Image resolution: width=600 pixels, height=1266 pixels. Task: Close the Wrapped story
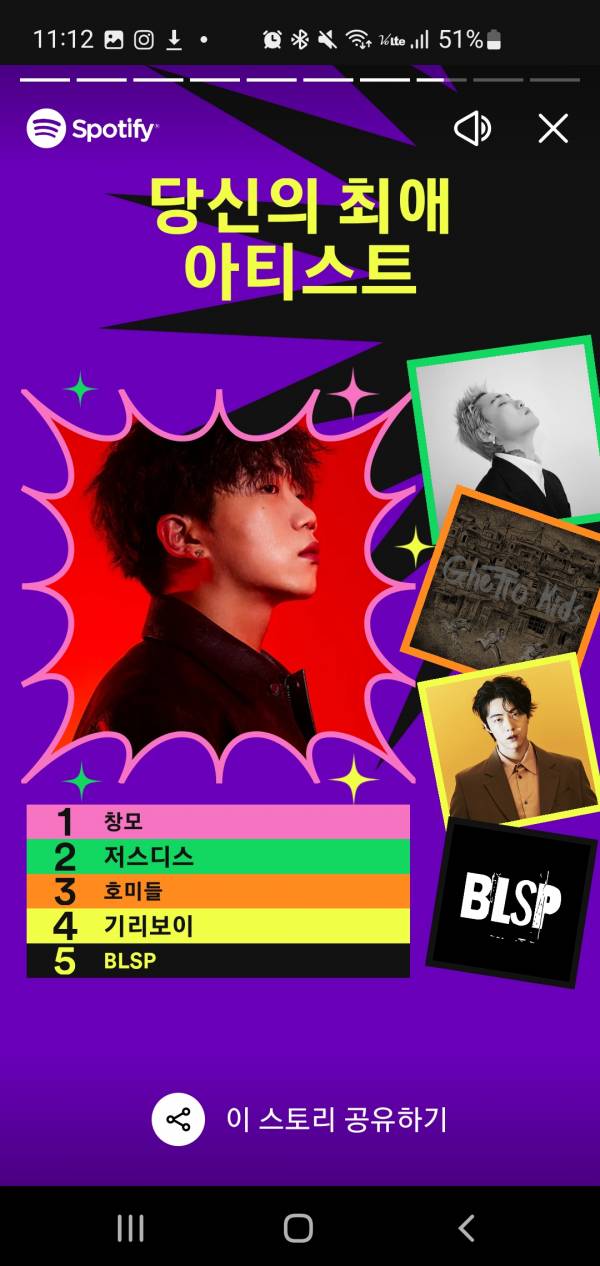(553, 128)
